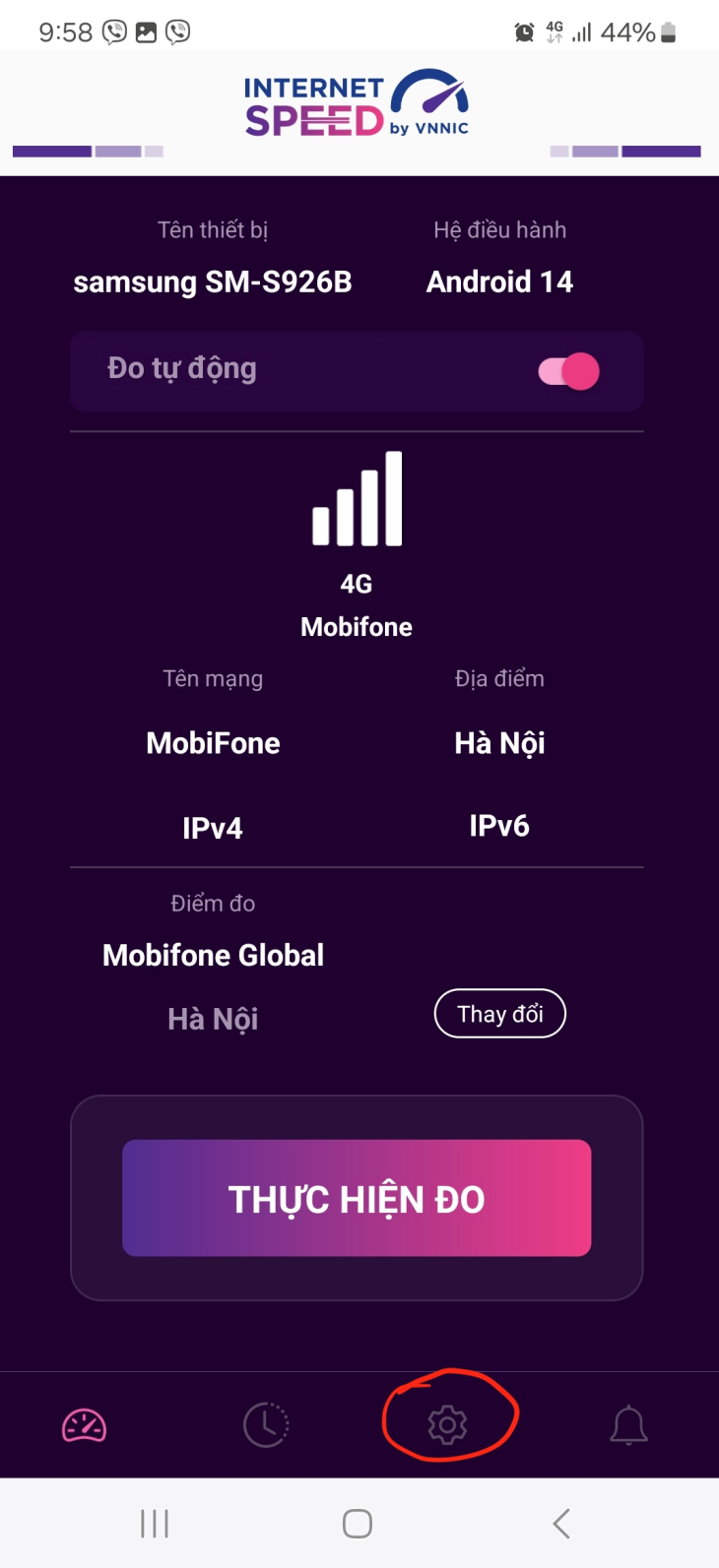Change the test point with Thay đổi
The image size is (719, 1568).
500,1014
